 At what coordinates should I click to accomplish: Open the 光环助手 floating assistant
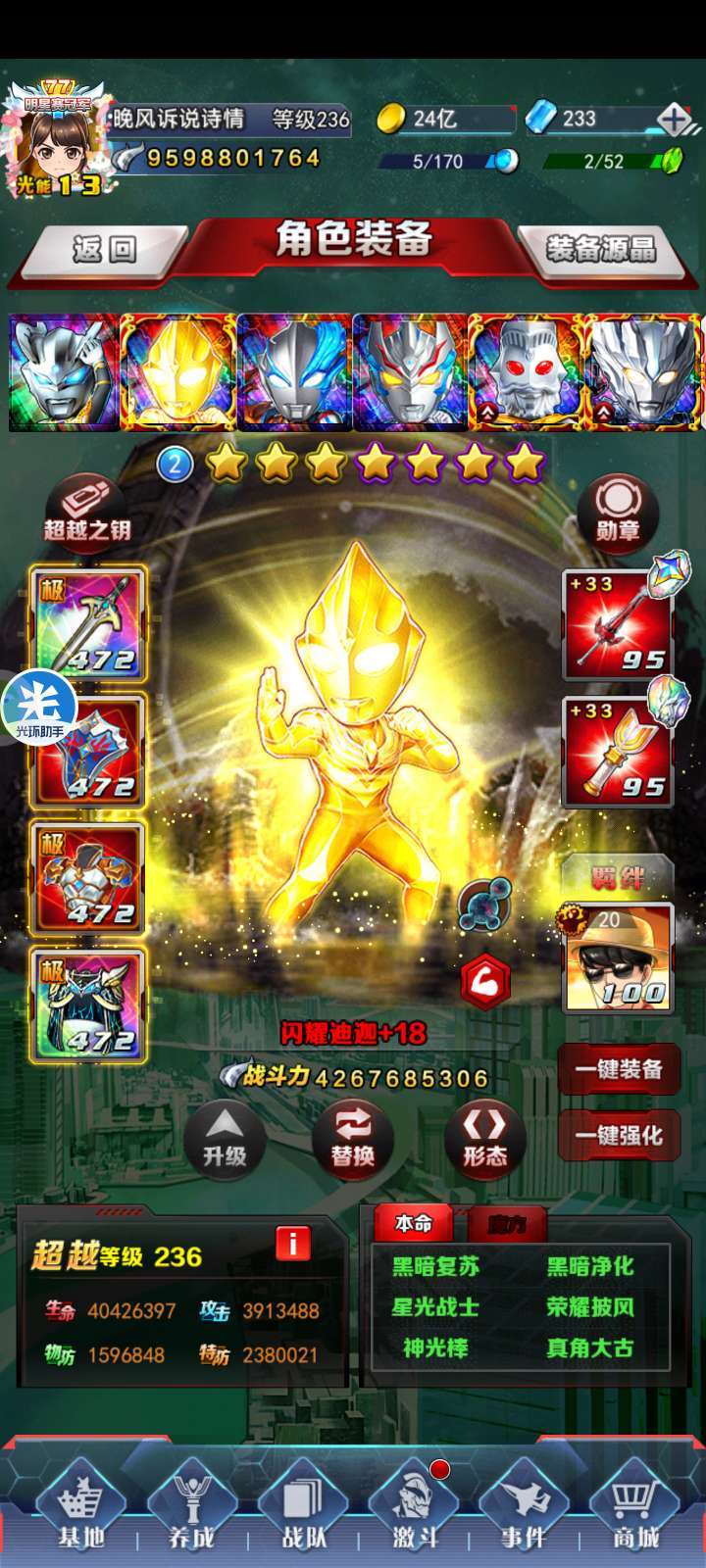(39, 707)
